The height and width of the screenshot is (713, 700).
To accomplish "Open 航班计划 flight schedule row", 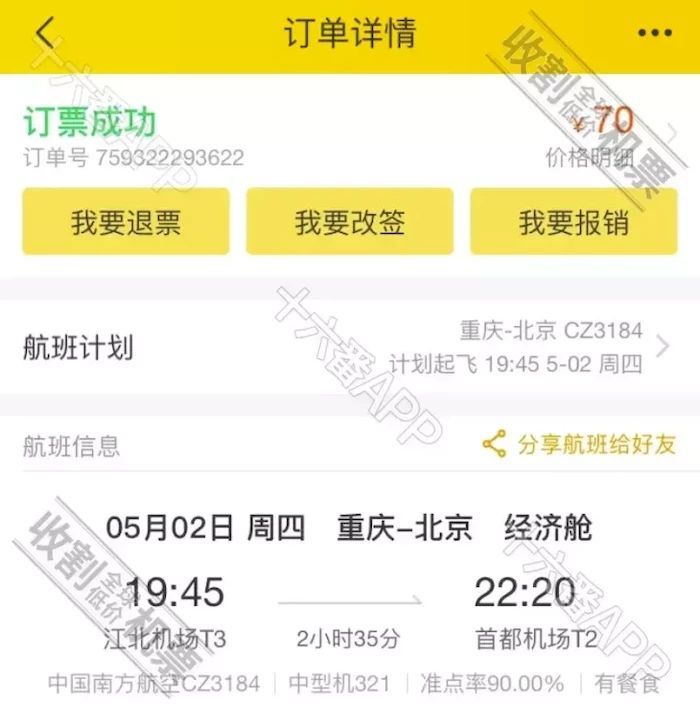I will 349,348.
